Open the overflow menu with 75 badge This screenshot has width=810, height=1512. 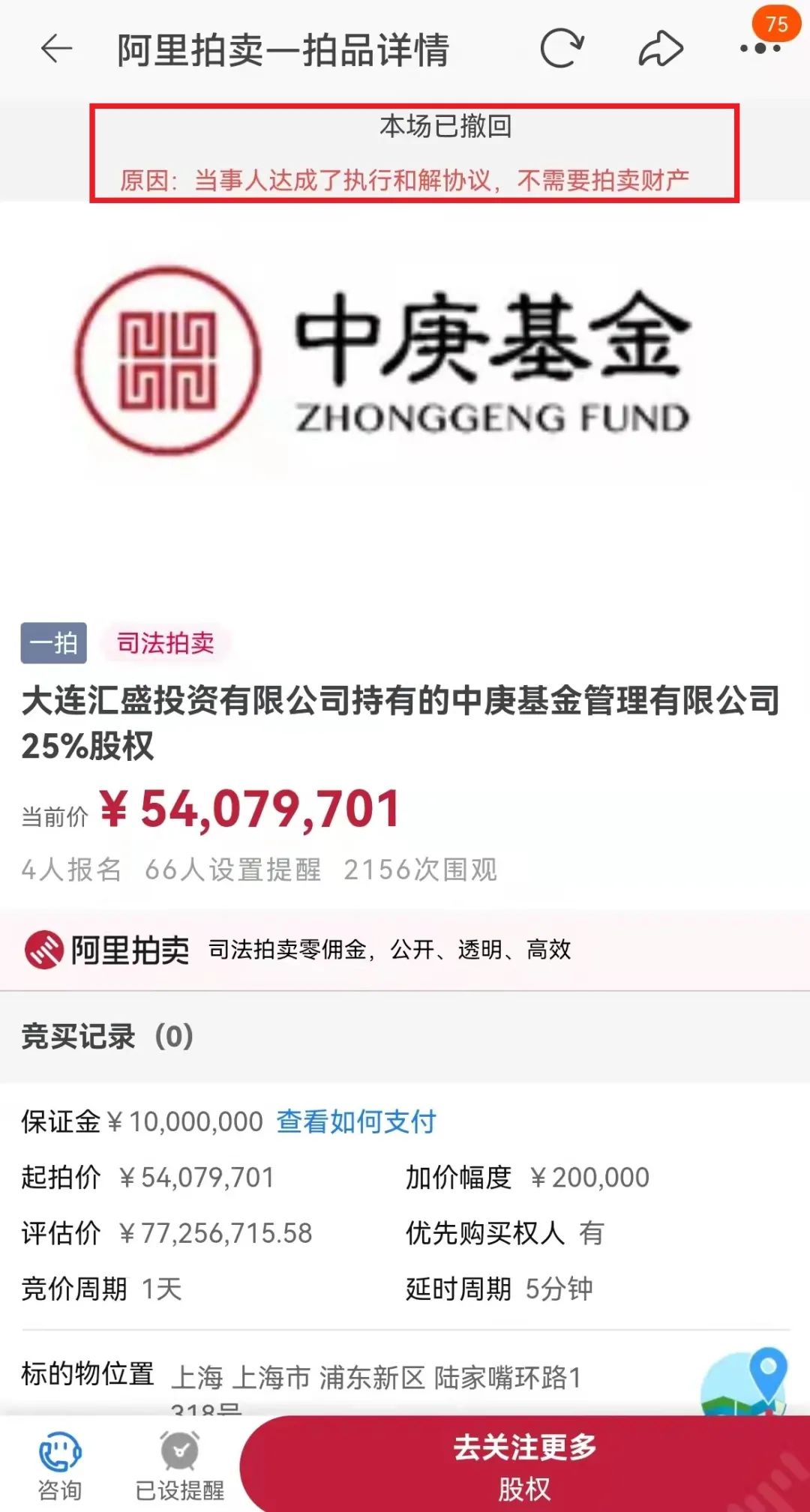760,48
